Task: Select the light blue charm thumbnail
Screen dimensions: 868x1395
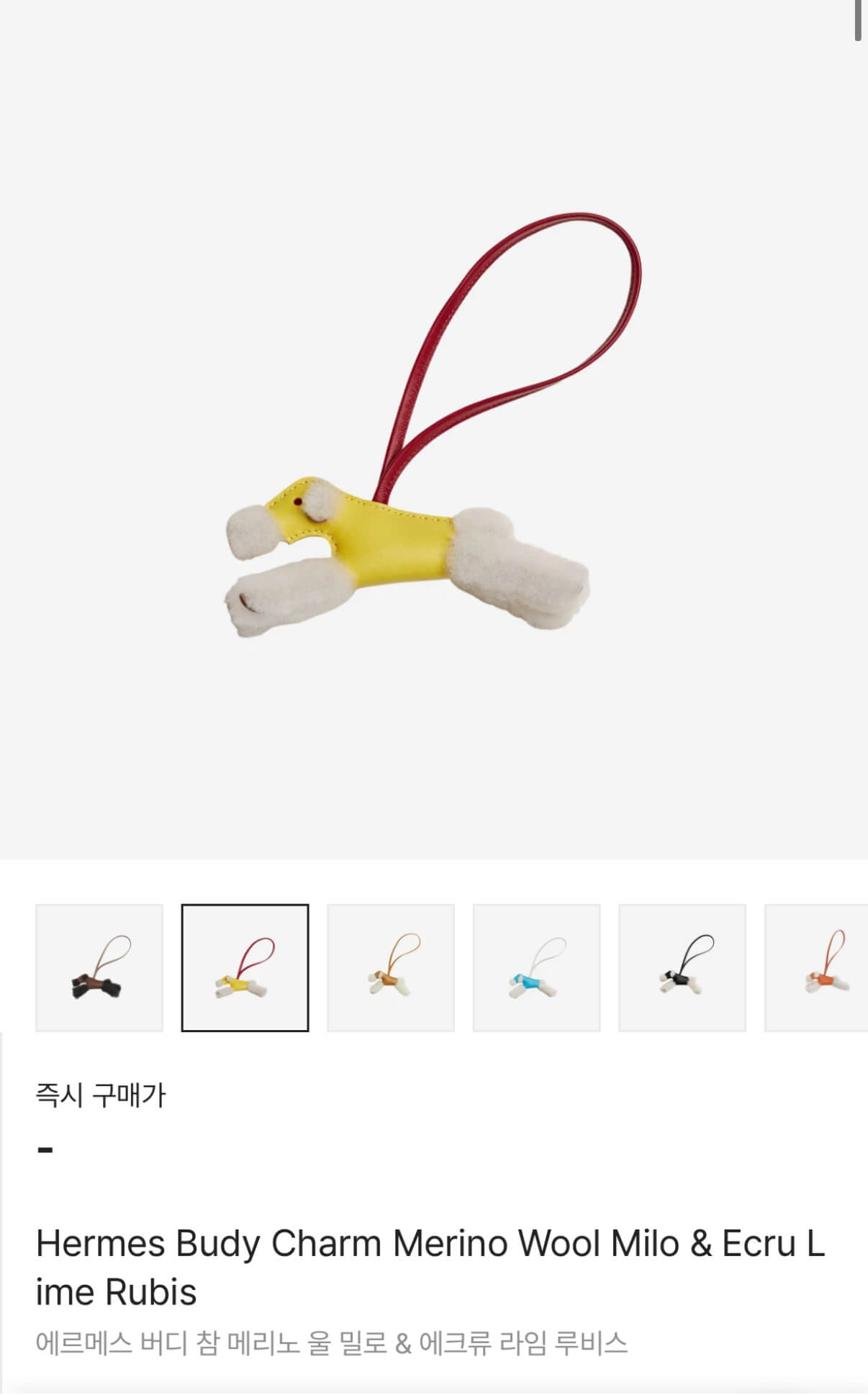Action: (536, 967)
